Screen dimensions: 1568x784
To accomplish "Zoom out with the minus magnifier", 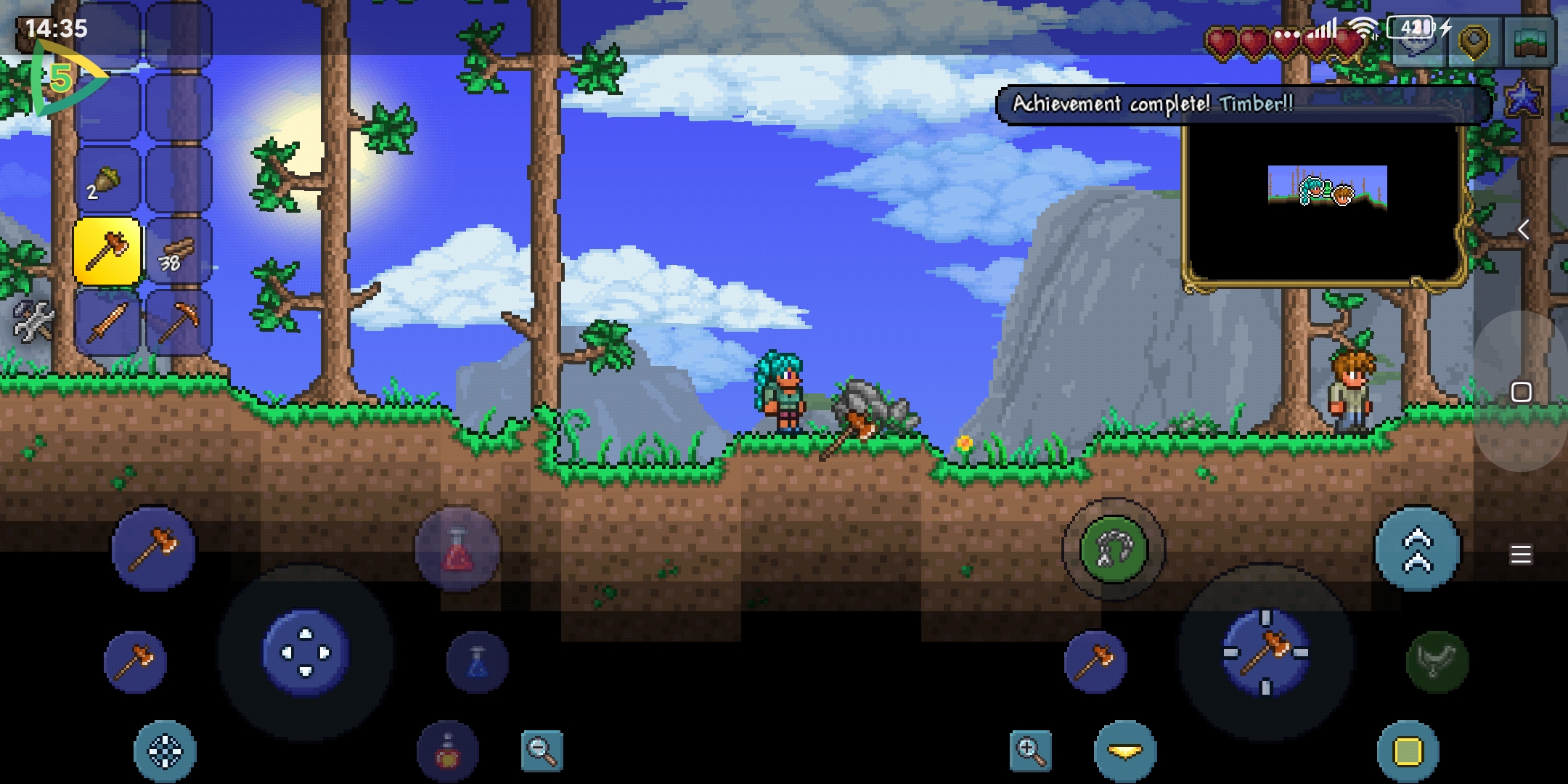I will click(542, 751).
